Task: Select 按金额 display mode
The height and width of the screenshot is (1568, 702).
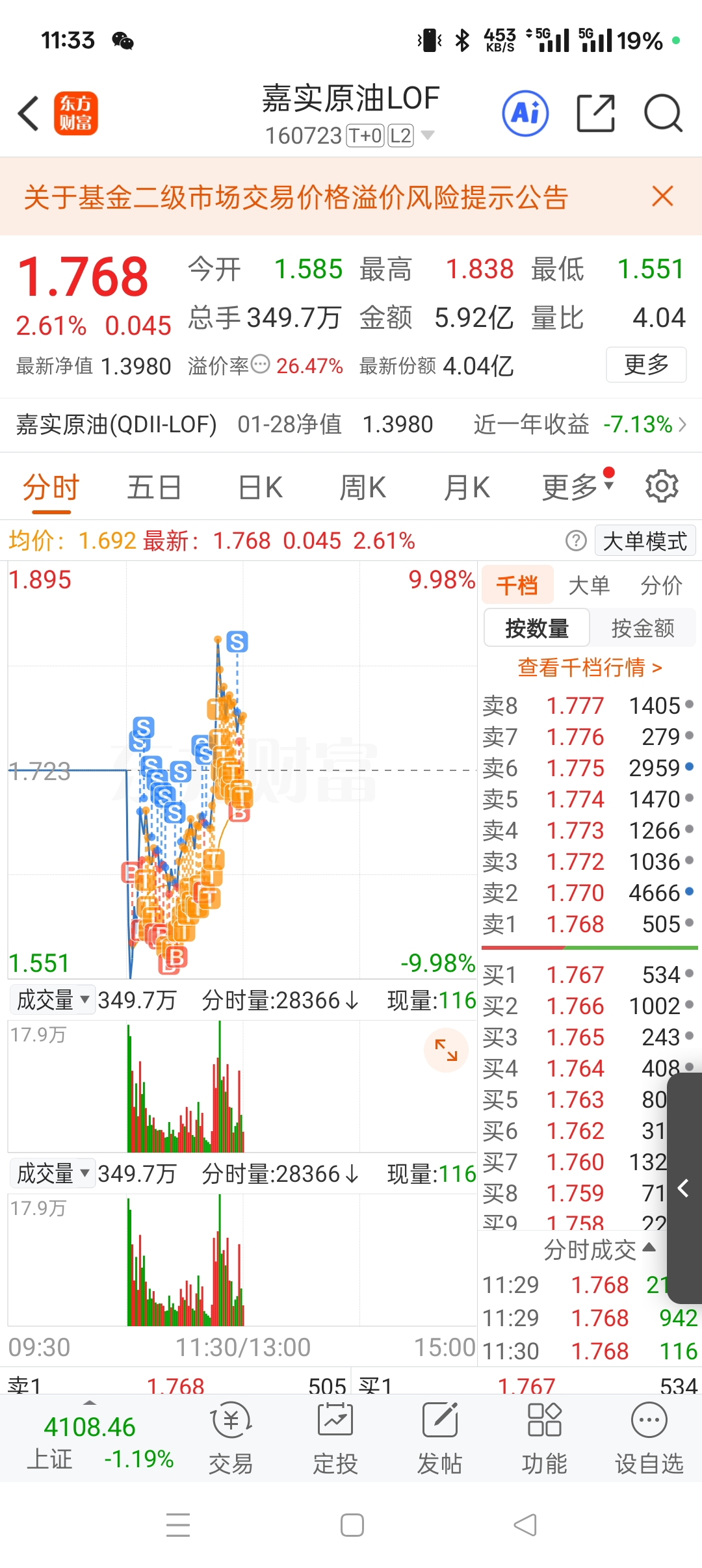Action: [643, 628]
